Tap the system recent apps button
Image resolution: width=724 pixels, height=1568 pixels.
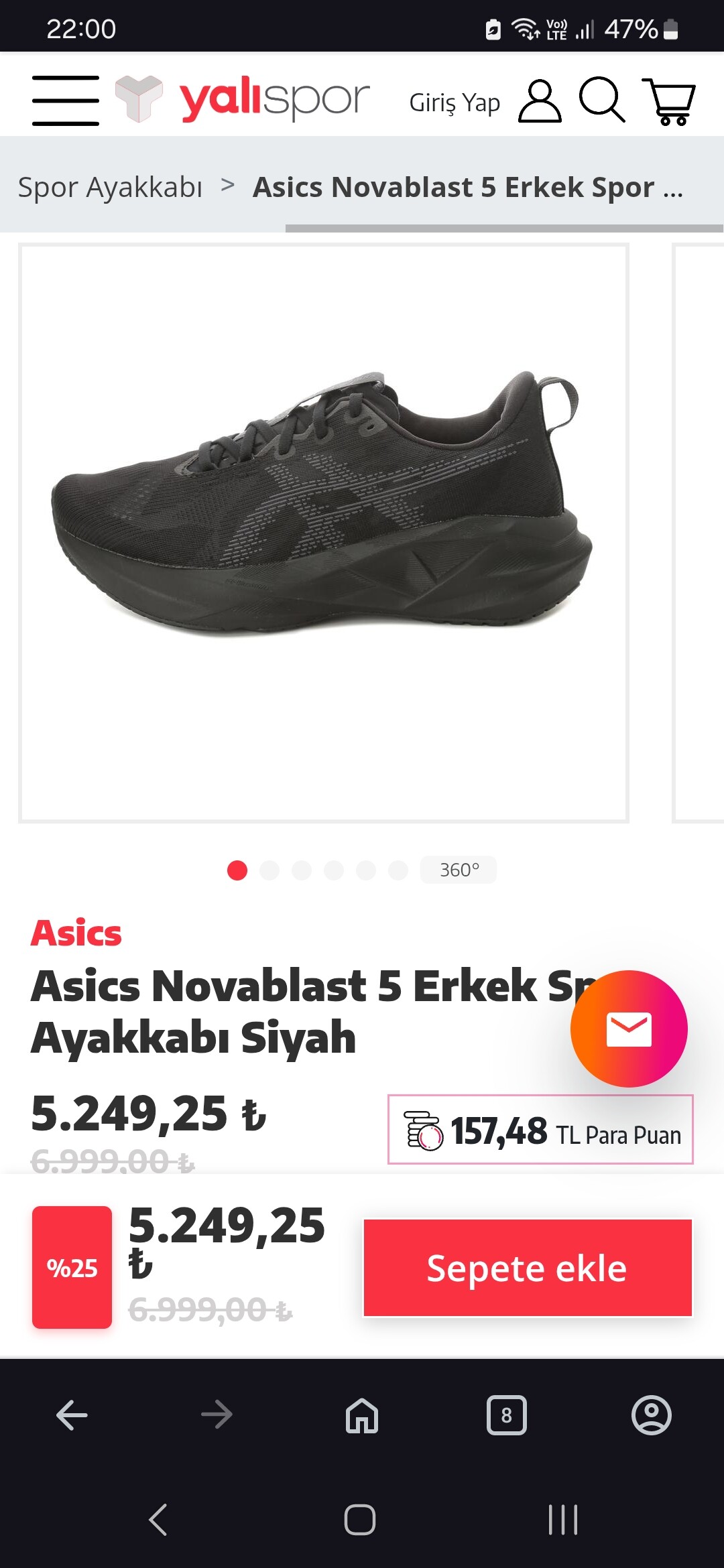563,1519
